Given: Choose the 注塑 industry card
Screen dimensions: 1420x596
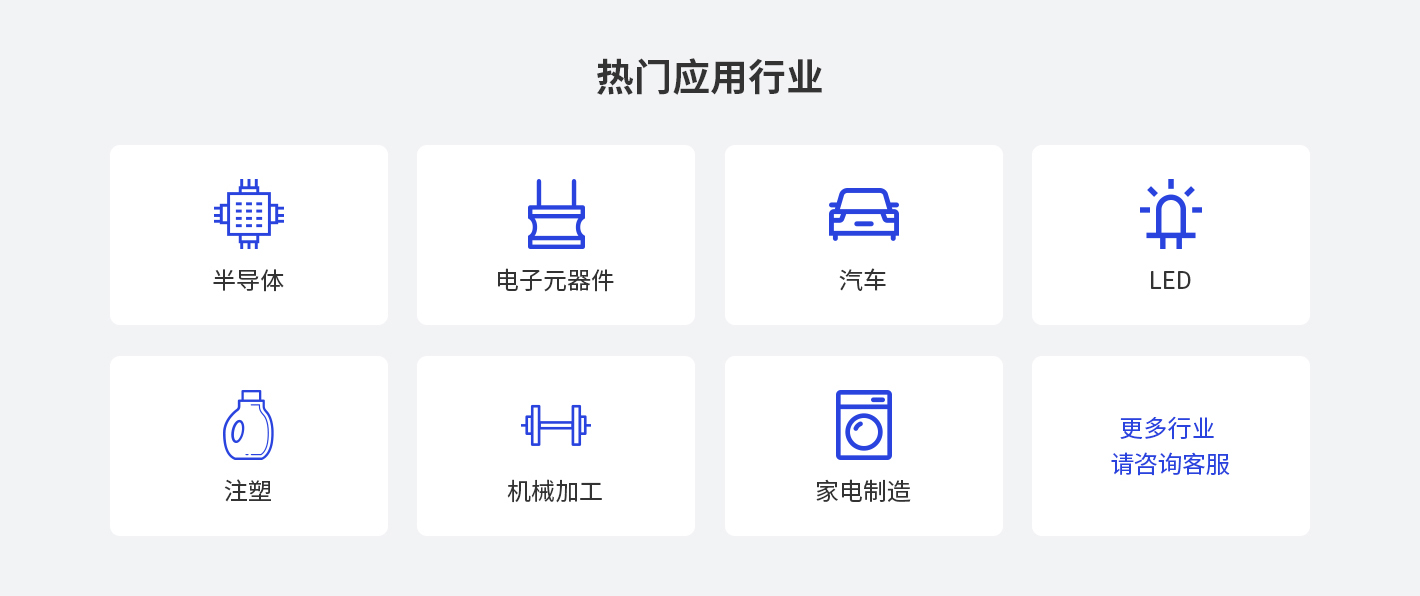Looking at the screenshot, I should (249, 446).
